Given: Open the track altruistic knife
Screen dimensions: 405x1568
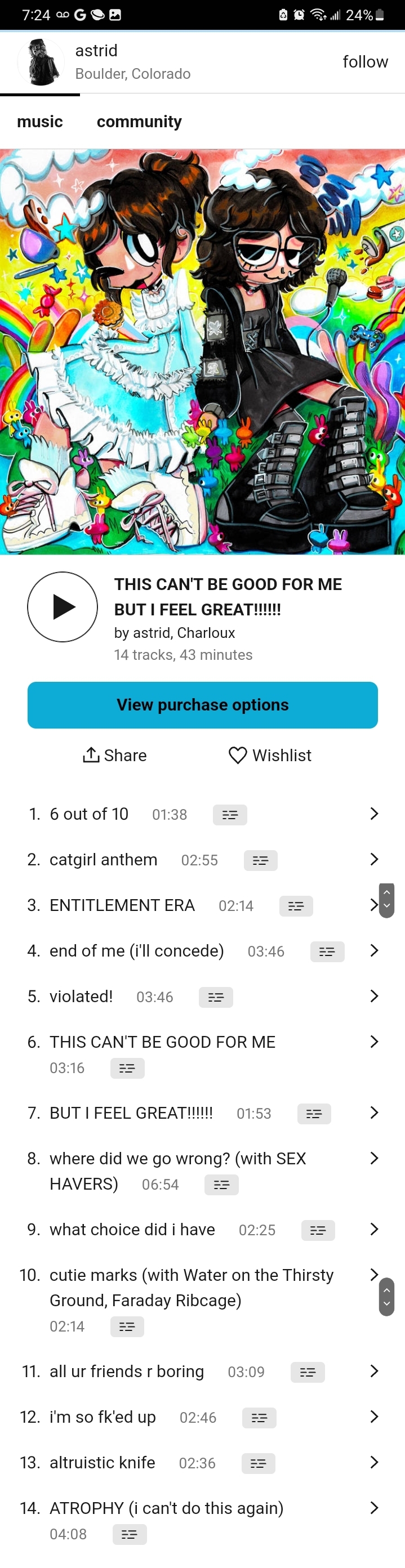Looking at the screenshot, I should point(103,1463).
